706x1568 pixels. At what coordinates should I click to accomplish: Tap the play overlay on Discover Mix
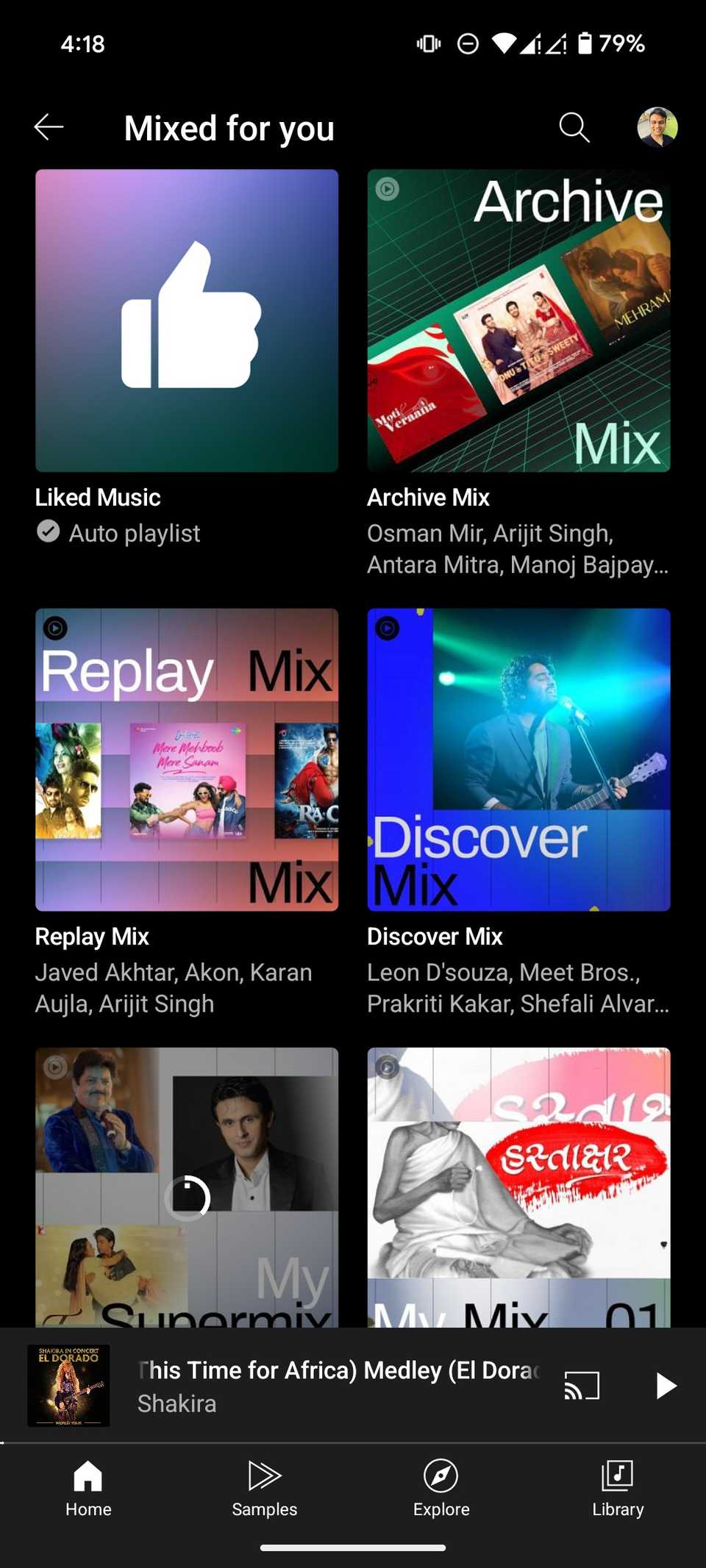click(386, 629)
